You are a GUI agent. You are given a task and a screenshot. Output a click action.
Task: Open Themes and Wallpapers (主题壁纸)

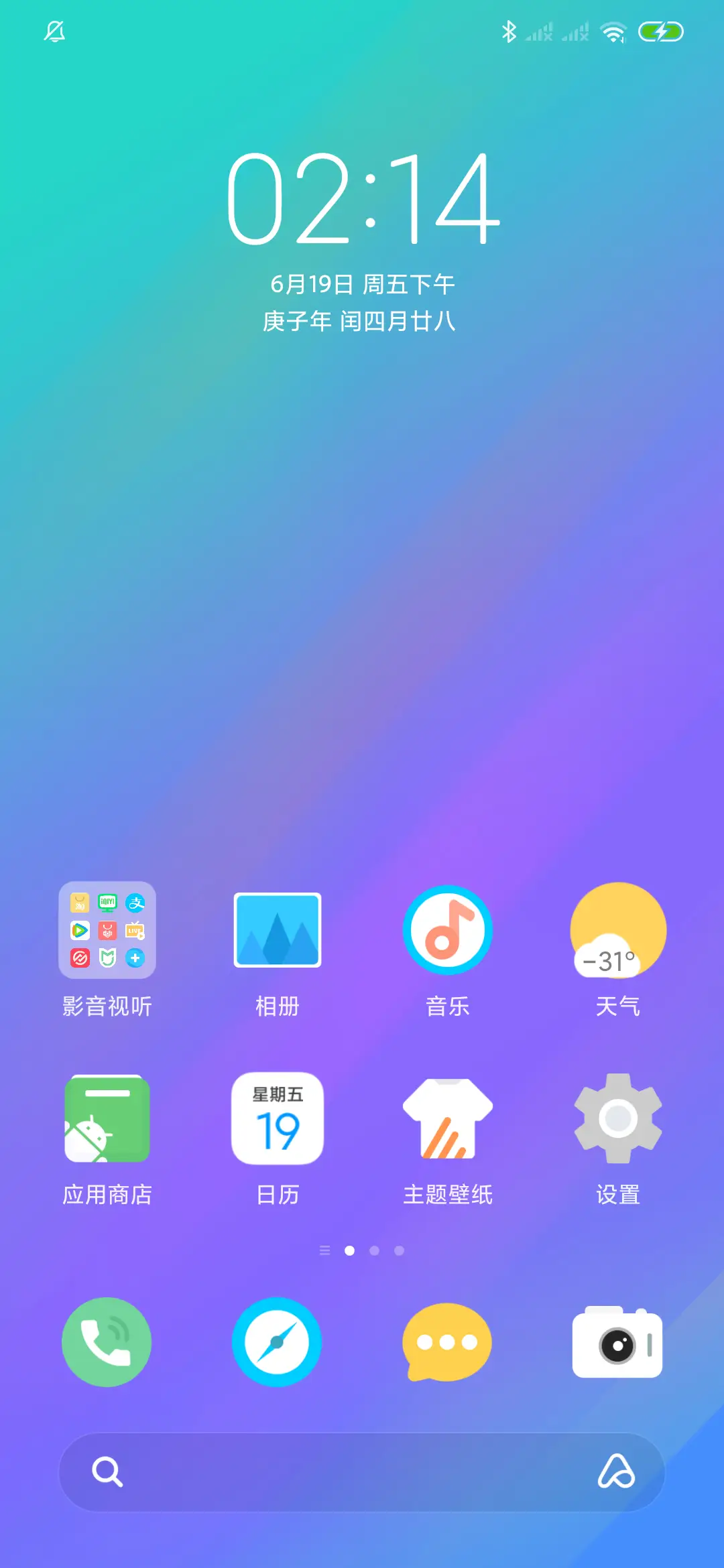[448, 1119]
